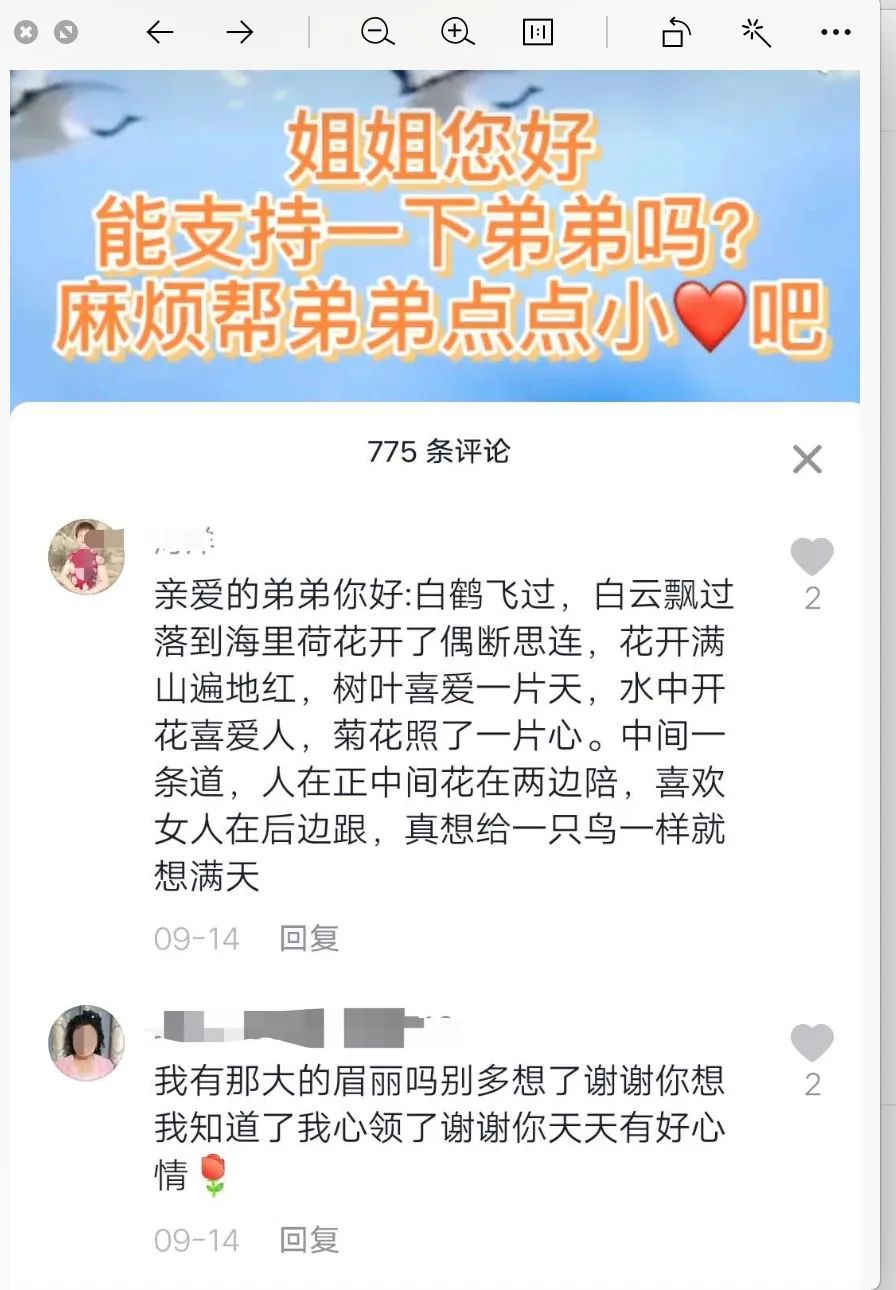Open the magic wand tool
This screenshot has width=896, height=1290.
pyautogui.click(x=756, y=33)
